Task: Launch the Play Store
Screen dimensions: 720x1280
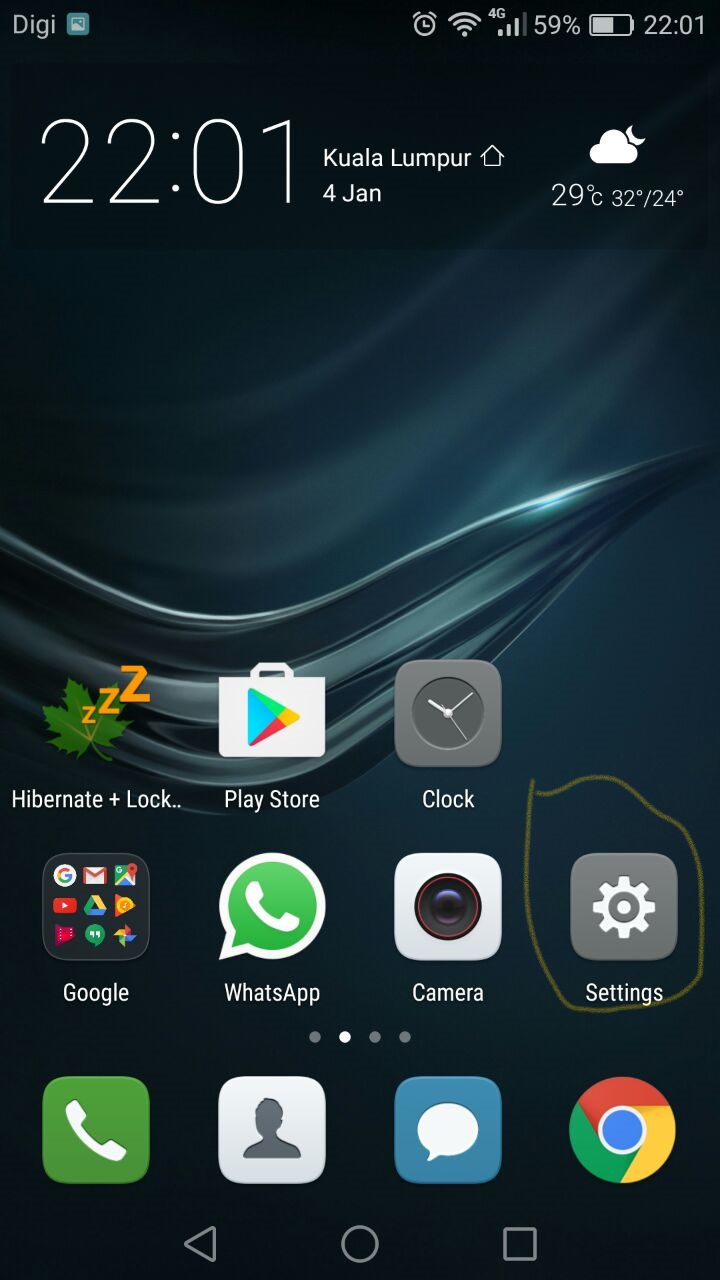Action: point(272,714)
